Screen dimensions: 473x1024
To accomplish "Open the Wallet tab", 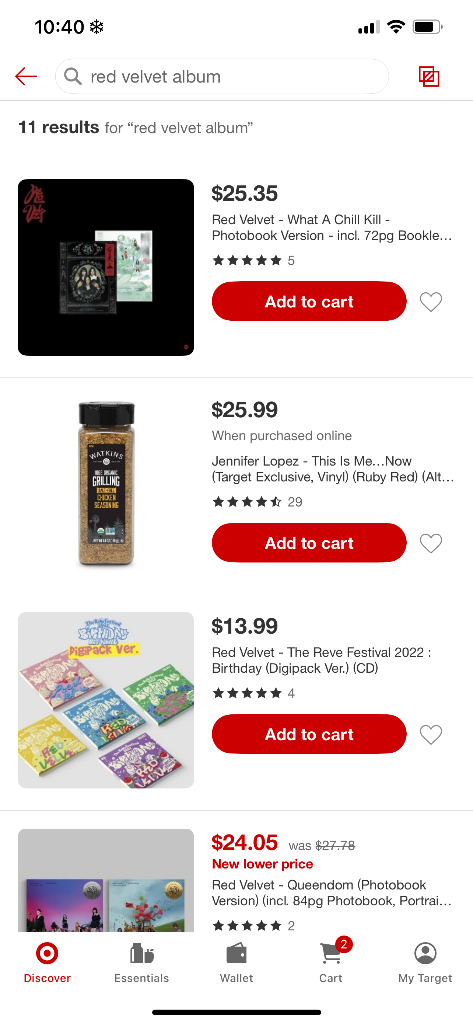I will coord(236,963).
